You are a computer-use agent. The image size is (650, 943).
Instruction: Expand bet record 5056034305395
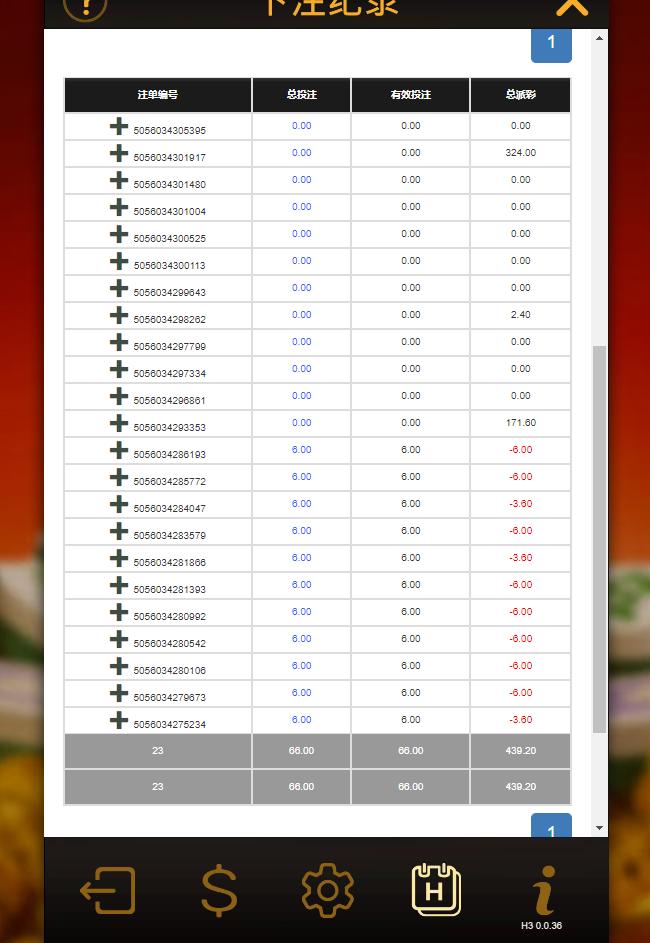point(119,127)
